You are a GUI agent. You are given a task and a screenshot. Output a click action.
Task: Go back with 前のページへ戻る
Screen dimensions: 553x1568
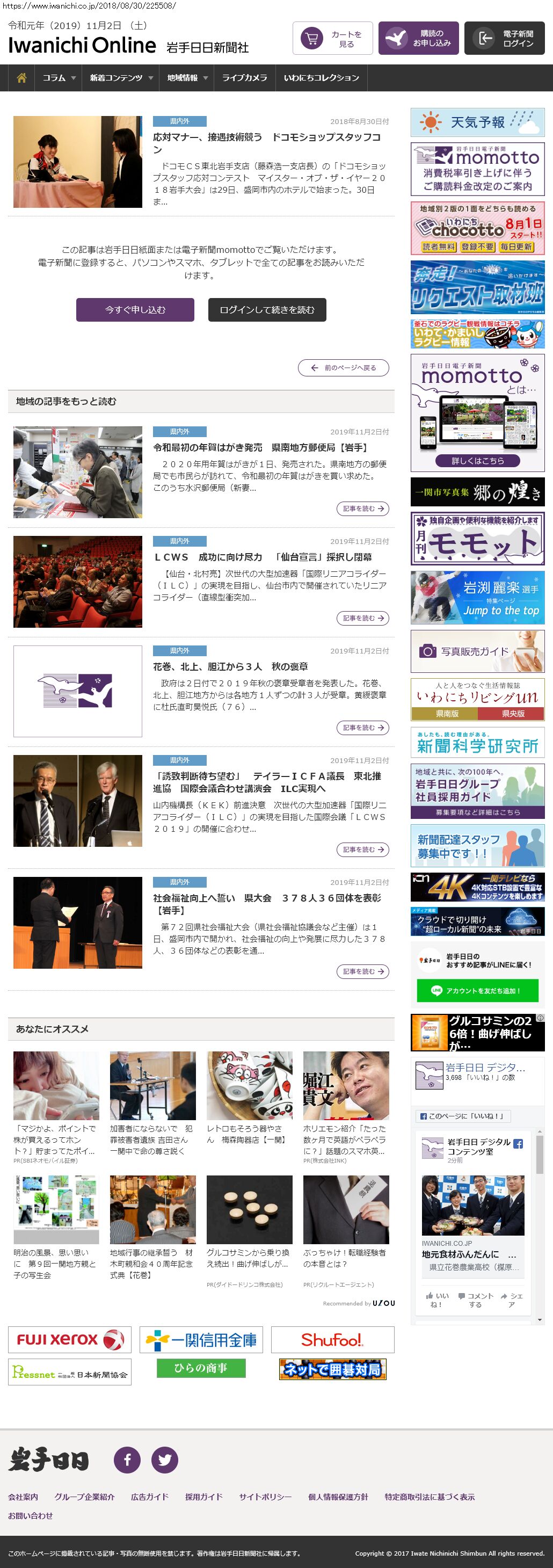pos(343,368)
